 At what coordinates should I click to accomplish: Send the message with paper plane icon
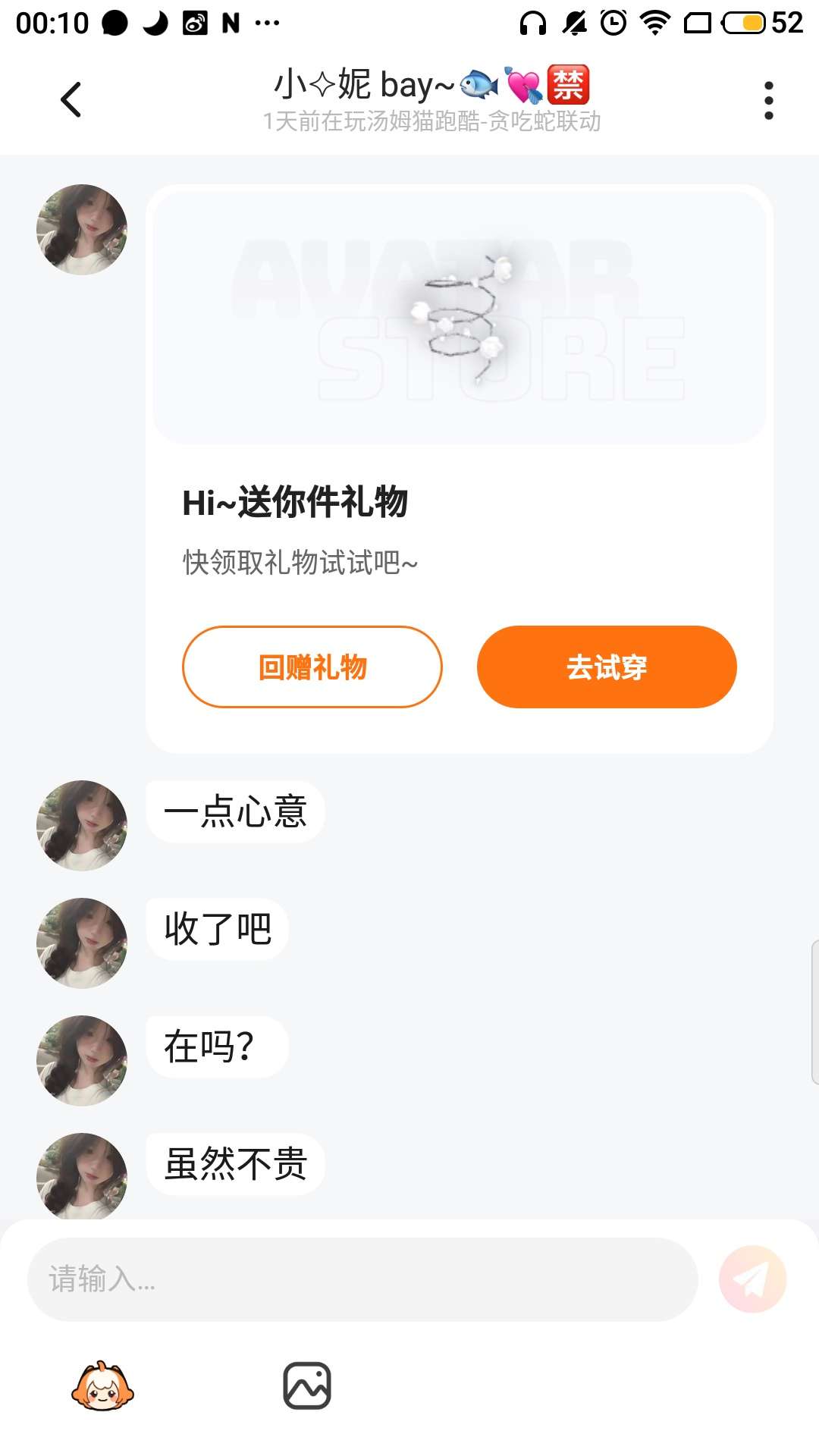[752, 1279]
